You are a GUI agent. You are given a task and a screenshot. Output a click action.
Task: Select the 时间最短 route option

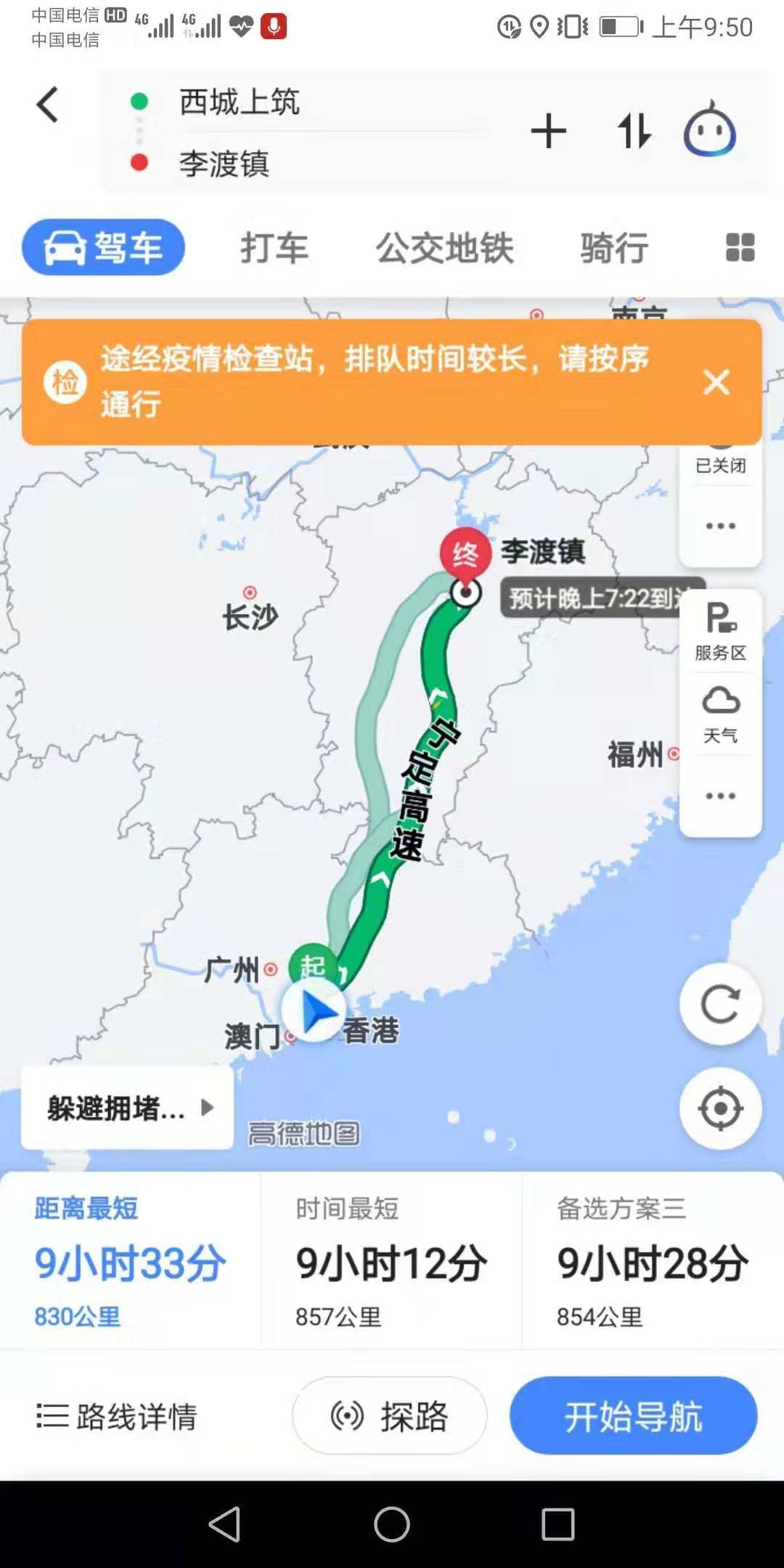[391, 1262]
